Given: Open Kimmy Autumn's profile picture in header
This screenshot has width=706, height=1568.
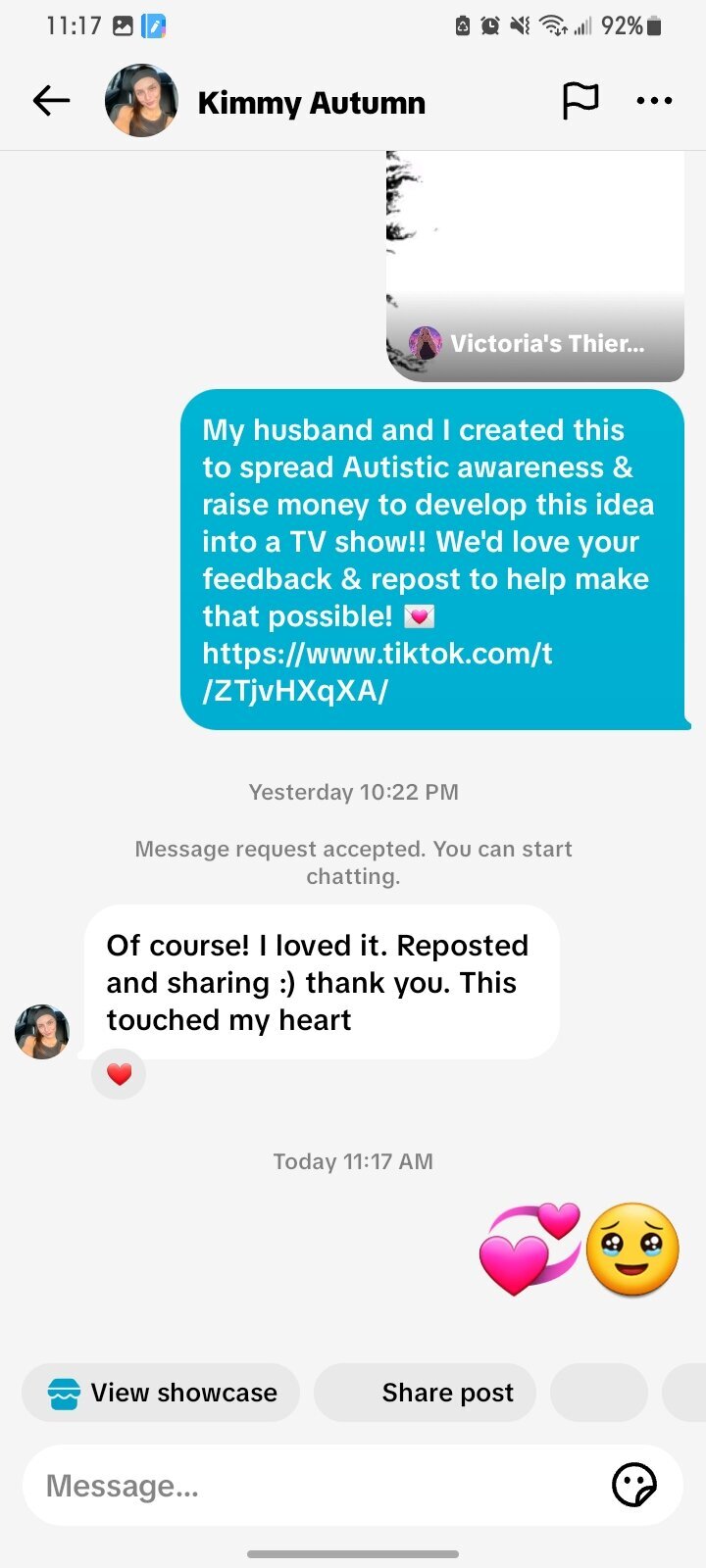Looking at the screenshot, I should (141, 101).
